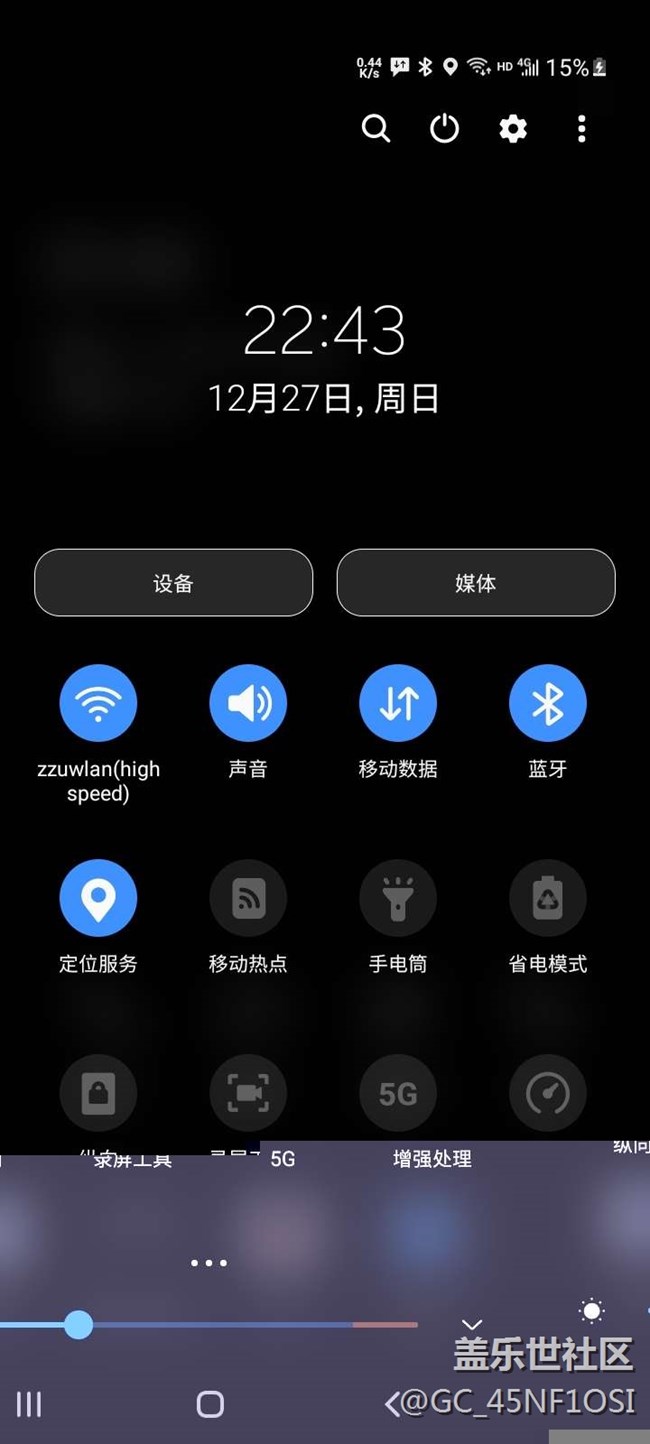Enable the 移动热点 hotspot tile
The image size is (650, 1444).
(248, 898)
